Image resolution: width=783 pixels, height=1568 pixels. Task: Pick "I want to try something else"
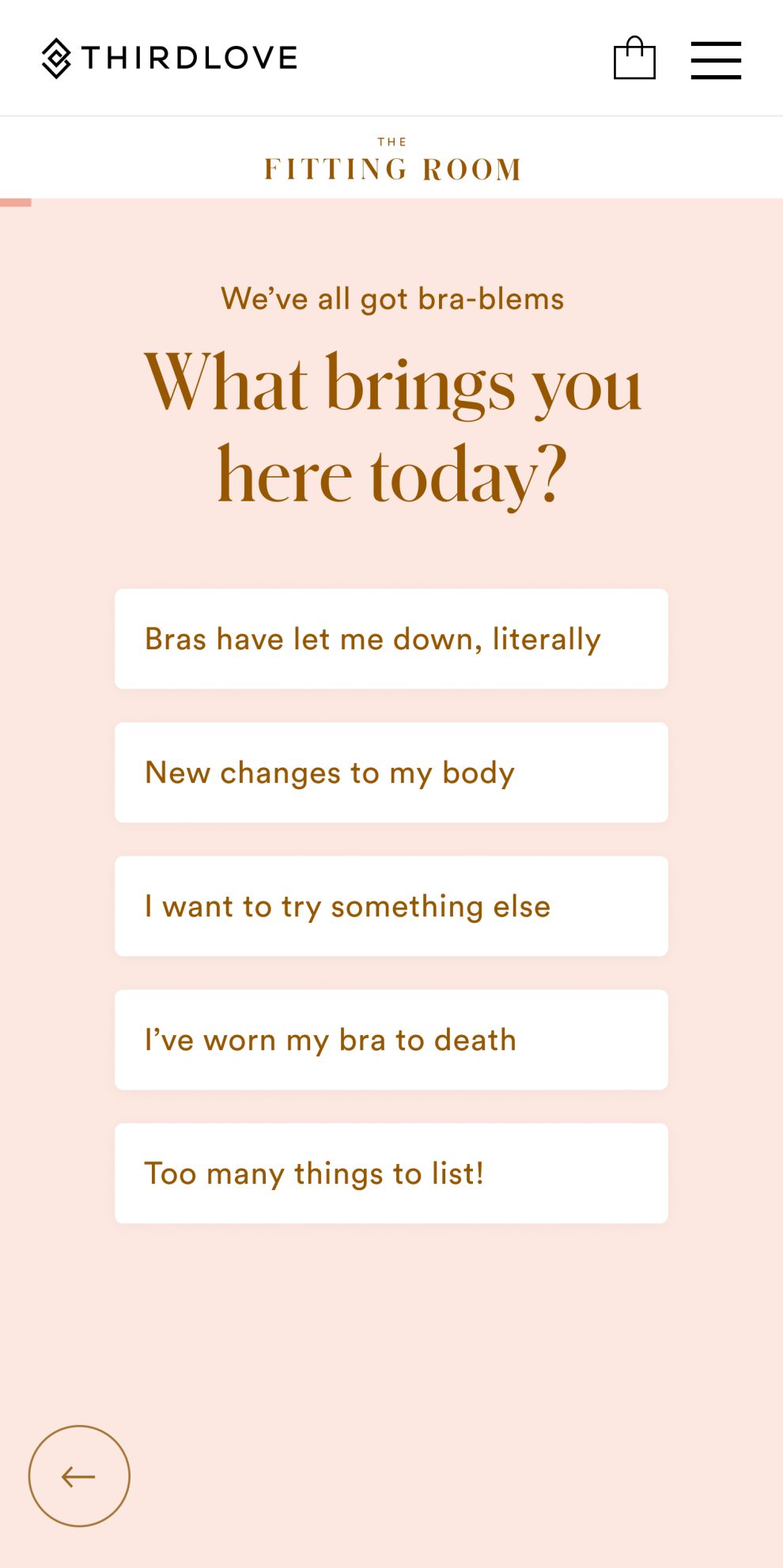point(391,906)
